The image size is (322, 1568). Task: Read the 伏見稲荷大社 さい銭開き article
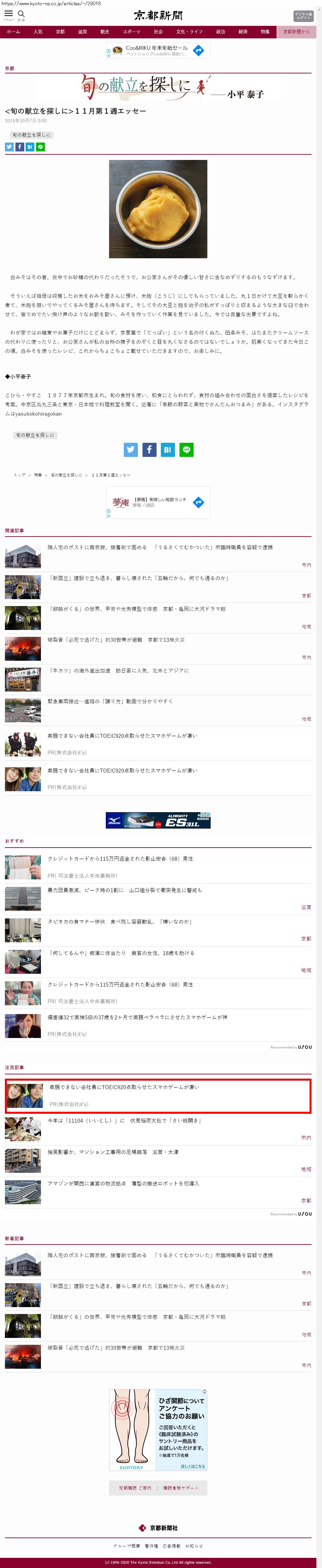pos(124,1120)
